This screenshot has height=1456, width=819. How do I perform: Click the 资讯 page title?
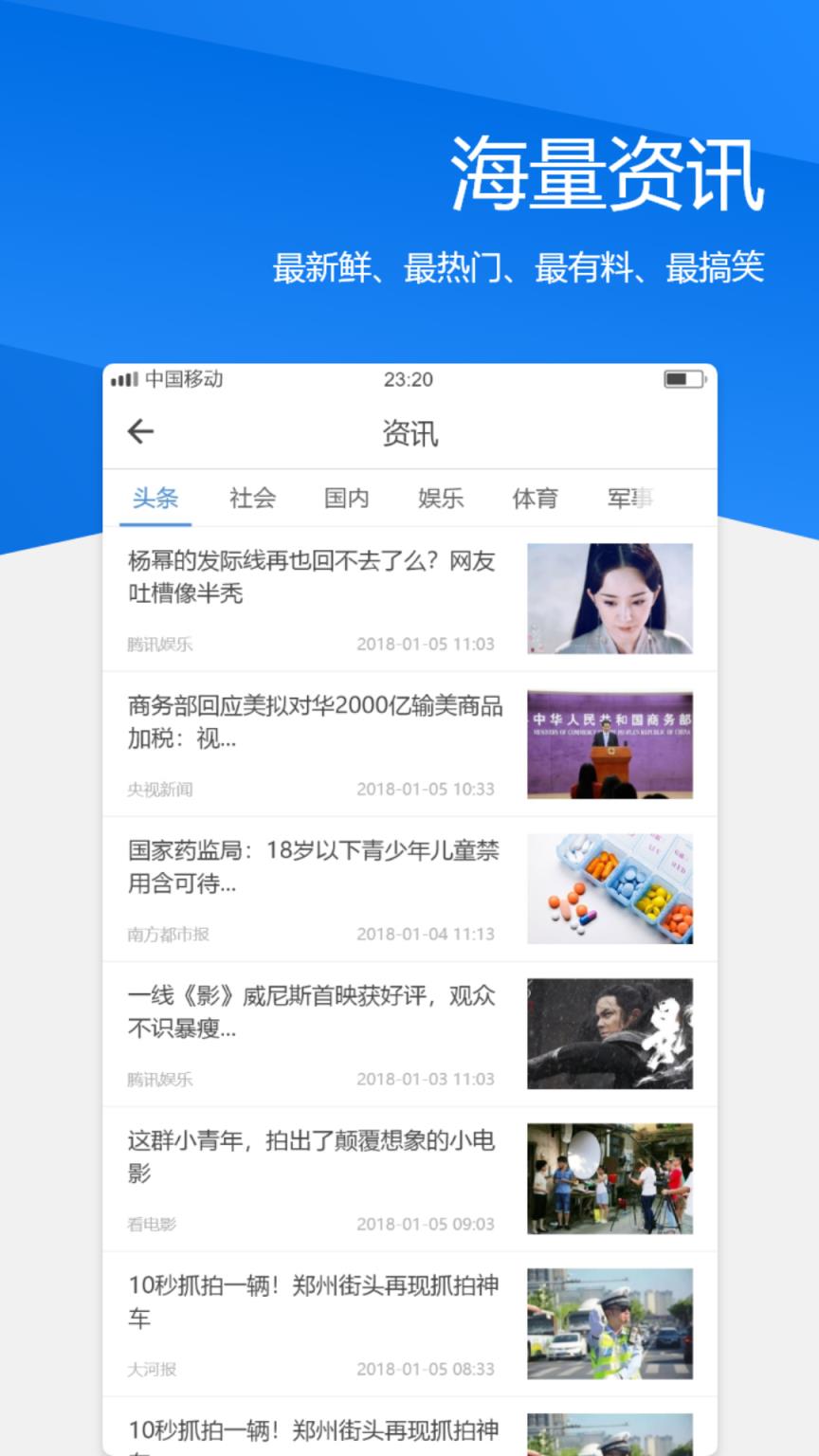pos(409,433)
